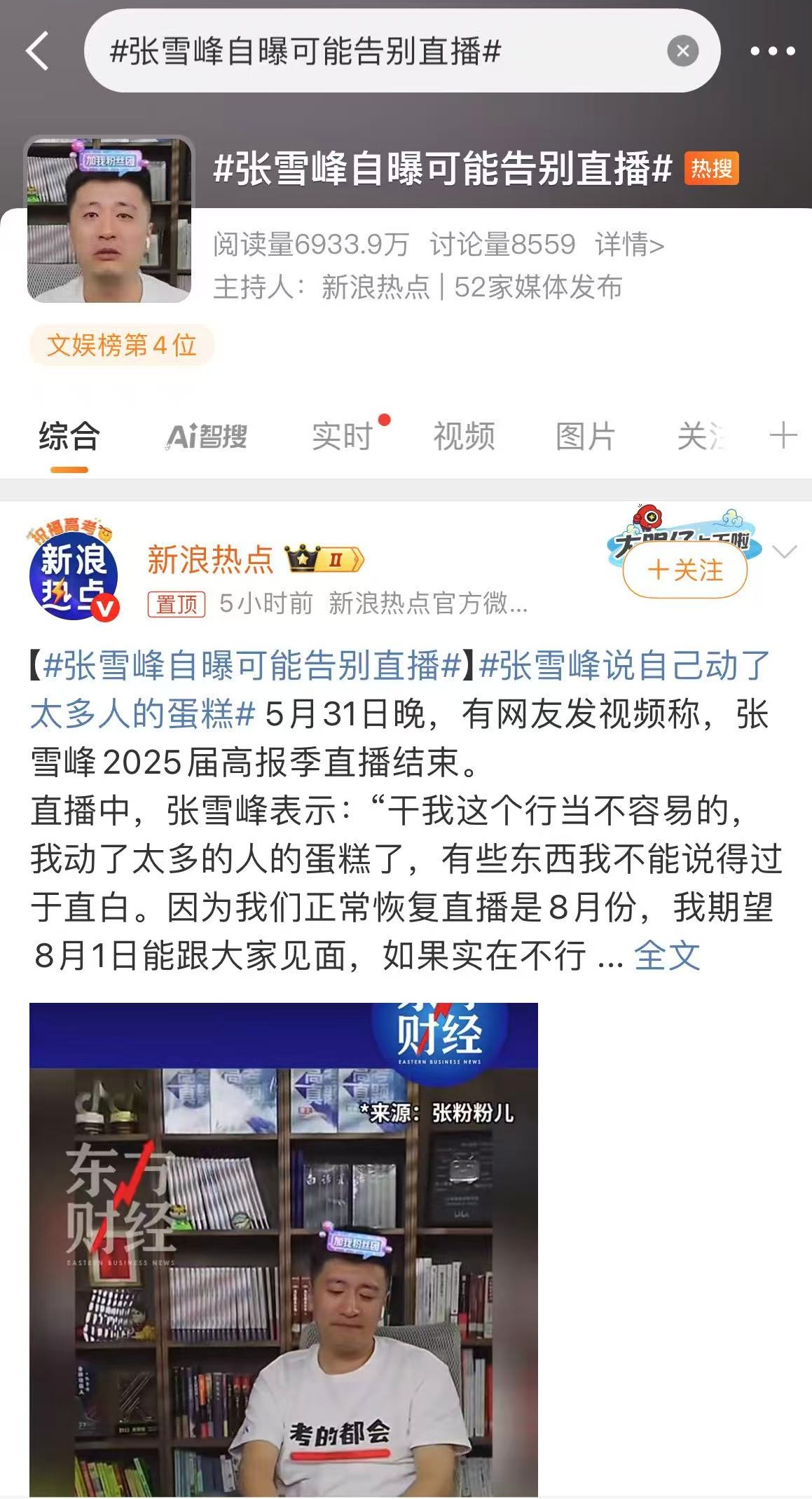Open the three-dot overflow menu
This screenshot has height=1499, width=812.
pyautogui.click(x=772, y=51)
